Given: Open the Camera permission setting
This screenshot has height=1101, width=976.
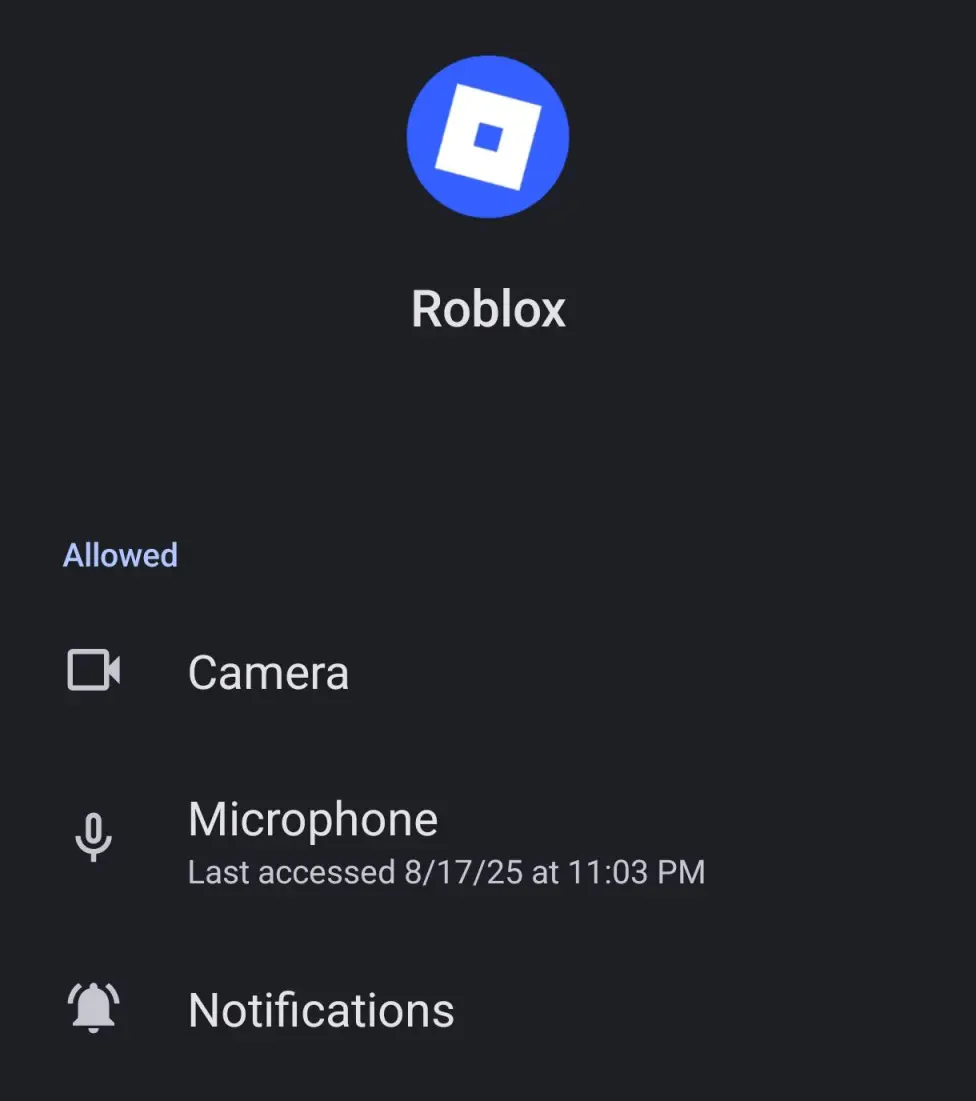Looking at the screenshot, I should tap(268, 672).
